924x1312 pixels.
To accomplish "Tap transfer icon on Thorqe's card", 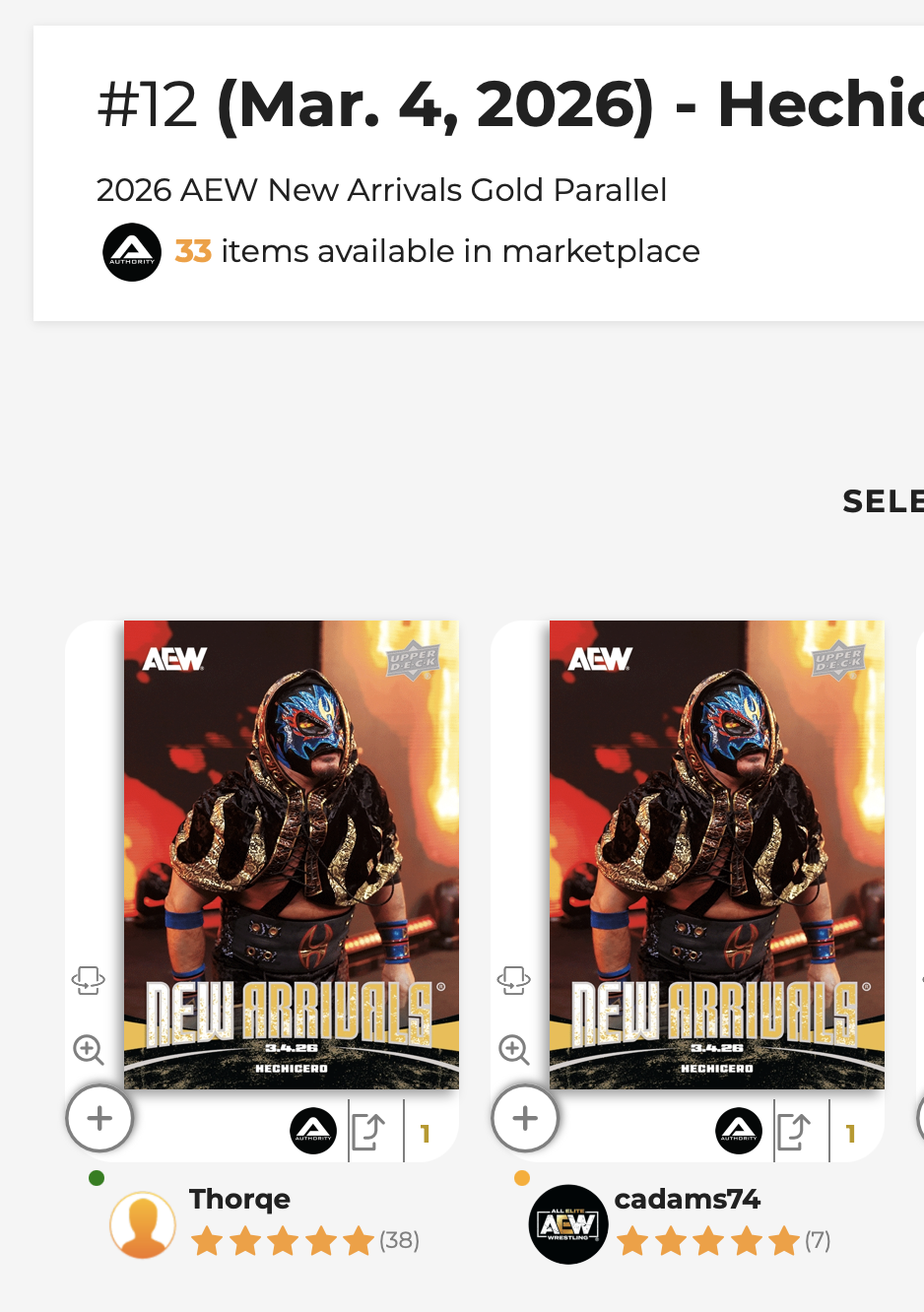I will tap(368, 1132).
